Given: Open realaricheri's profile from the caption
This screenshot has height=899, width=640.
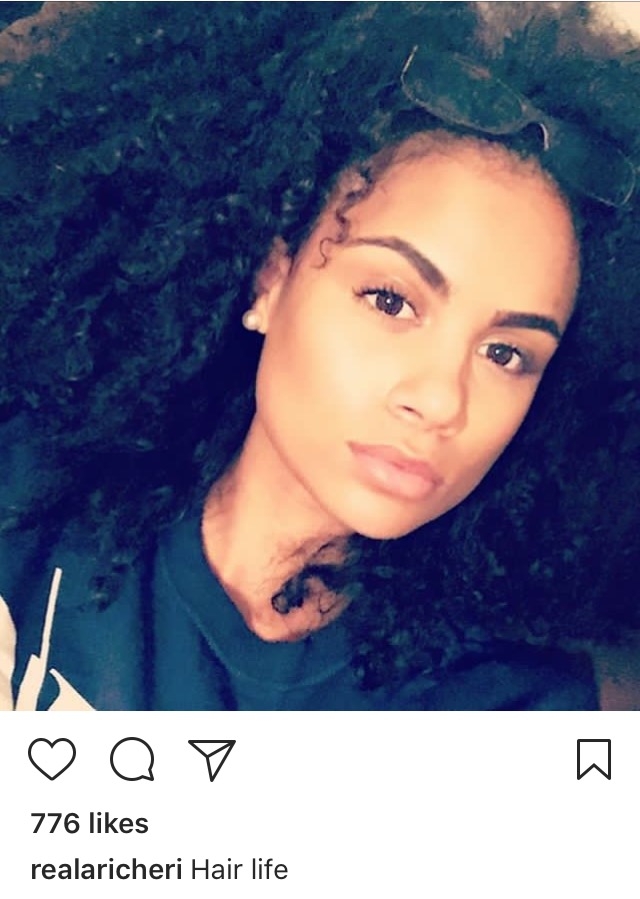Looking at the screenshot, I should pyautogui.click(x=106, y=869).
